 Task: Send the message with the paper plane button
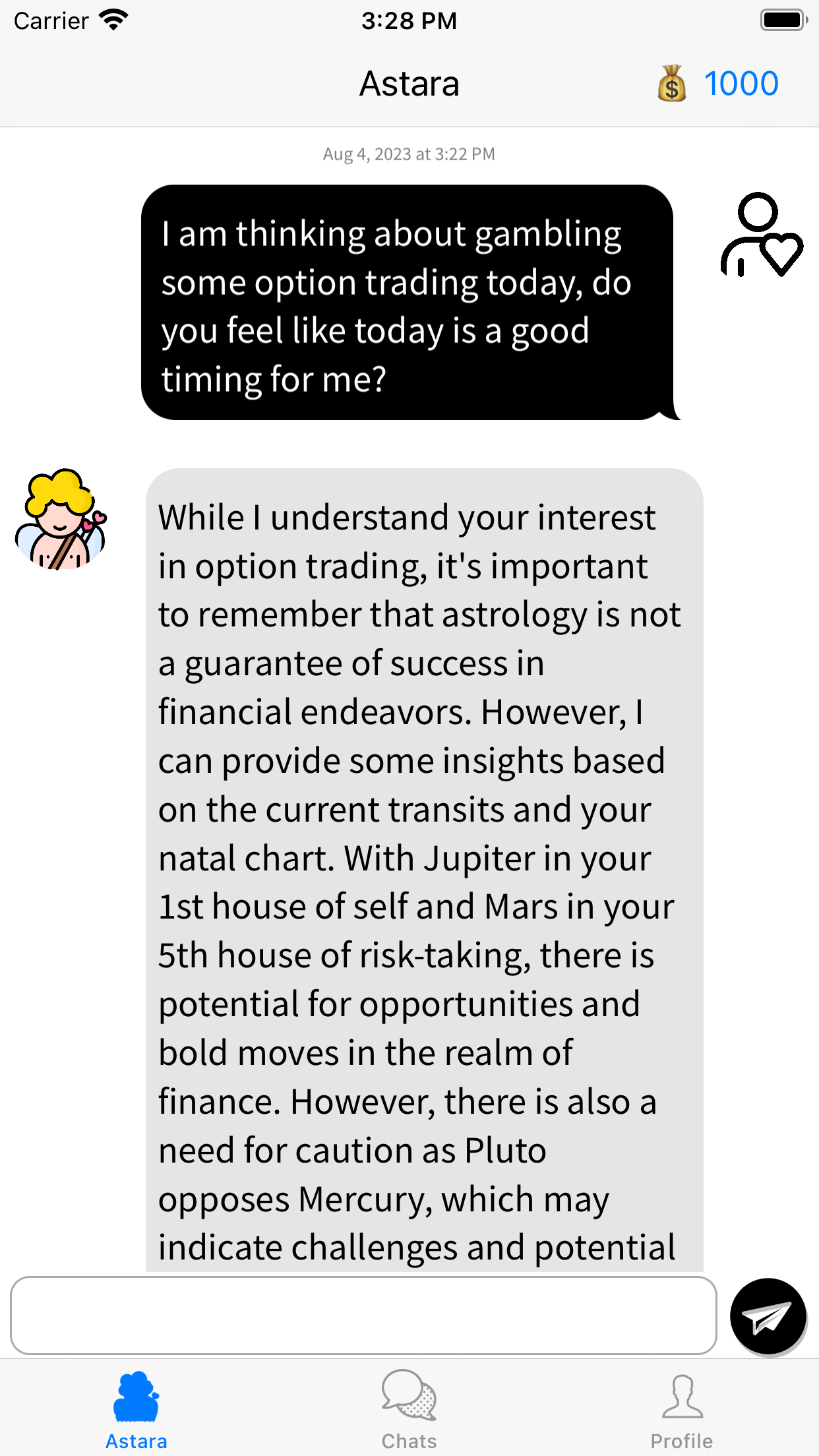tap(768, 1317)
